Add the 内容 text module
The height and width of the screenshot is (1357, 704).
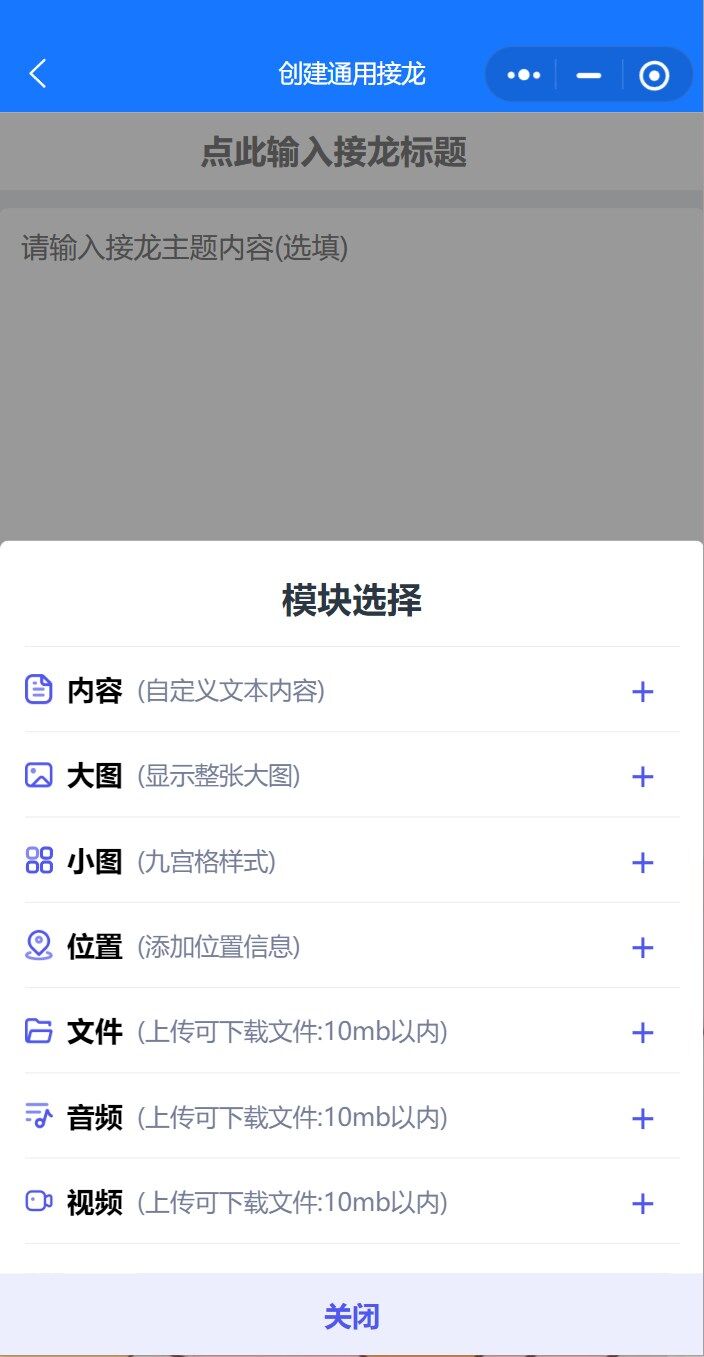[642, 691]
